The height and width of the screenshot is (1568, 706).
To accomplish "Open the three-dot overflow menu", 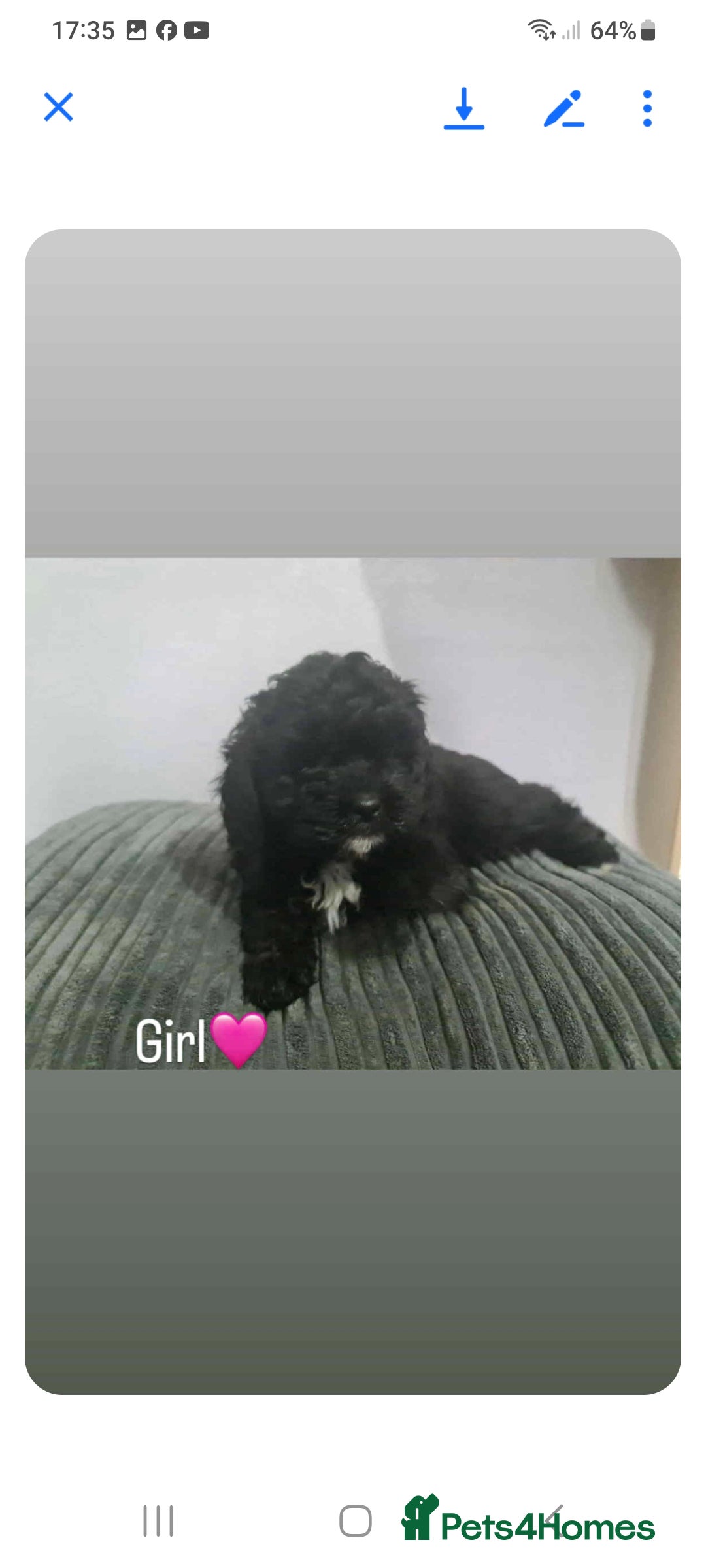I will (647, 108).
